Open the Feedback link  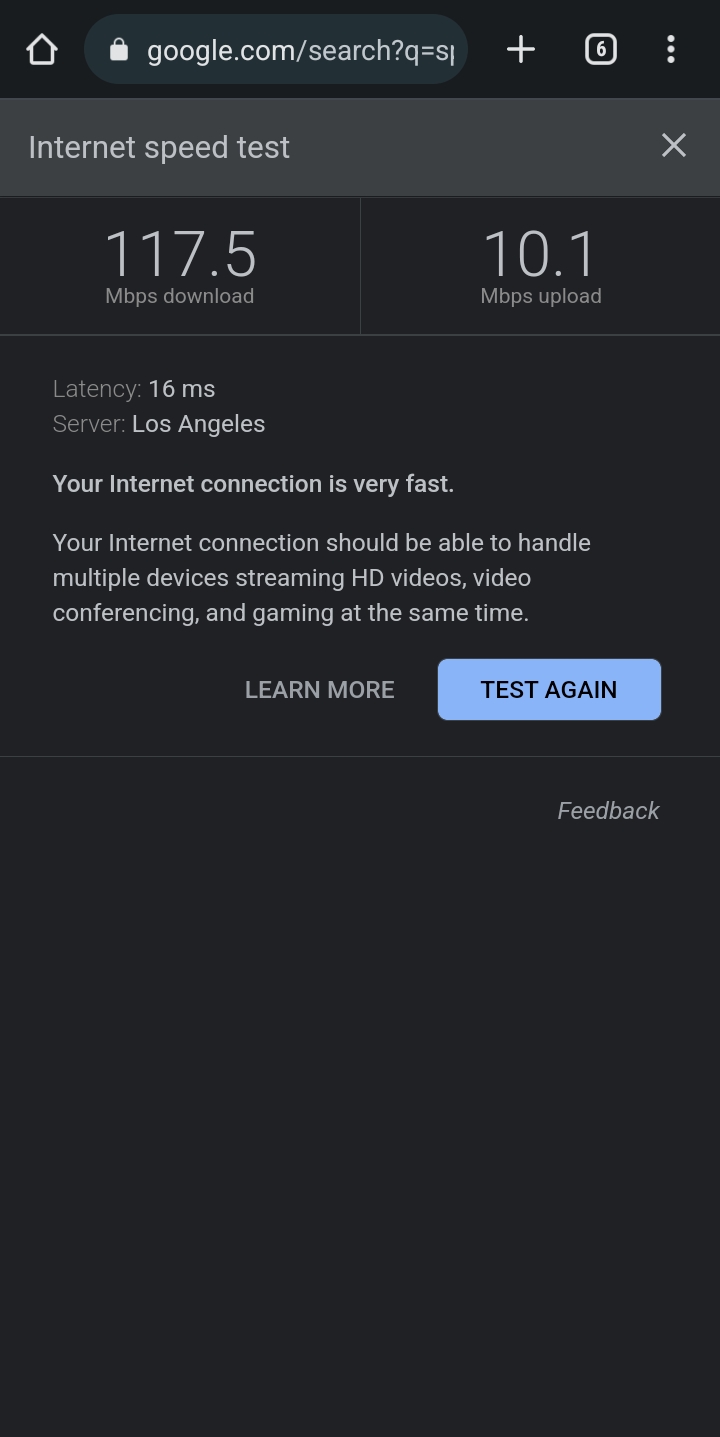pyautogui.click(x=608, y=811)
